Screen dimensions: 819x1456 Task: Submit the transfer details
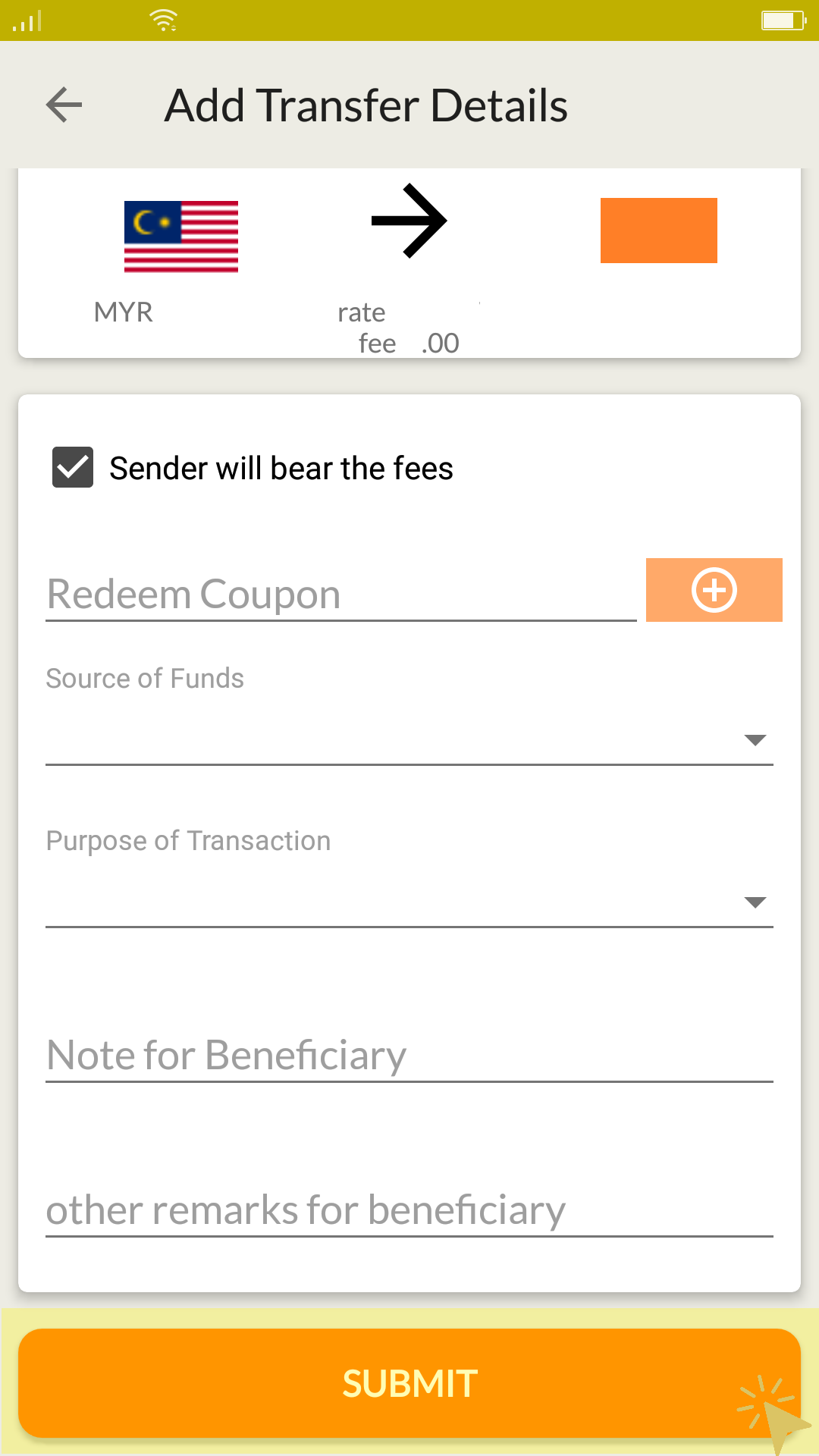[409, 1383]
